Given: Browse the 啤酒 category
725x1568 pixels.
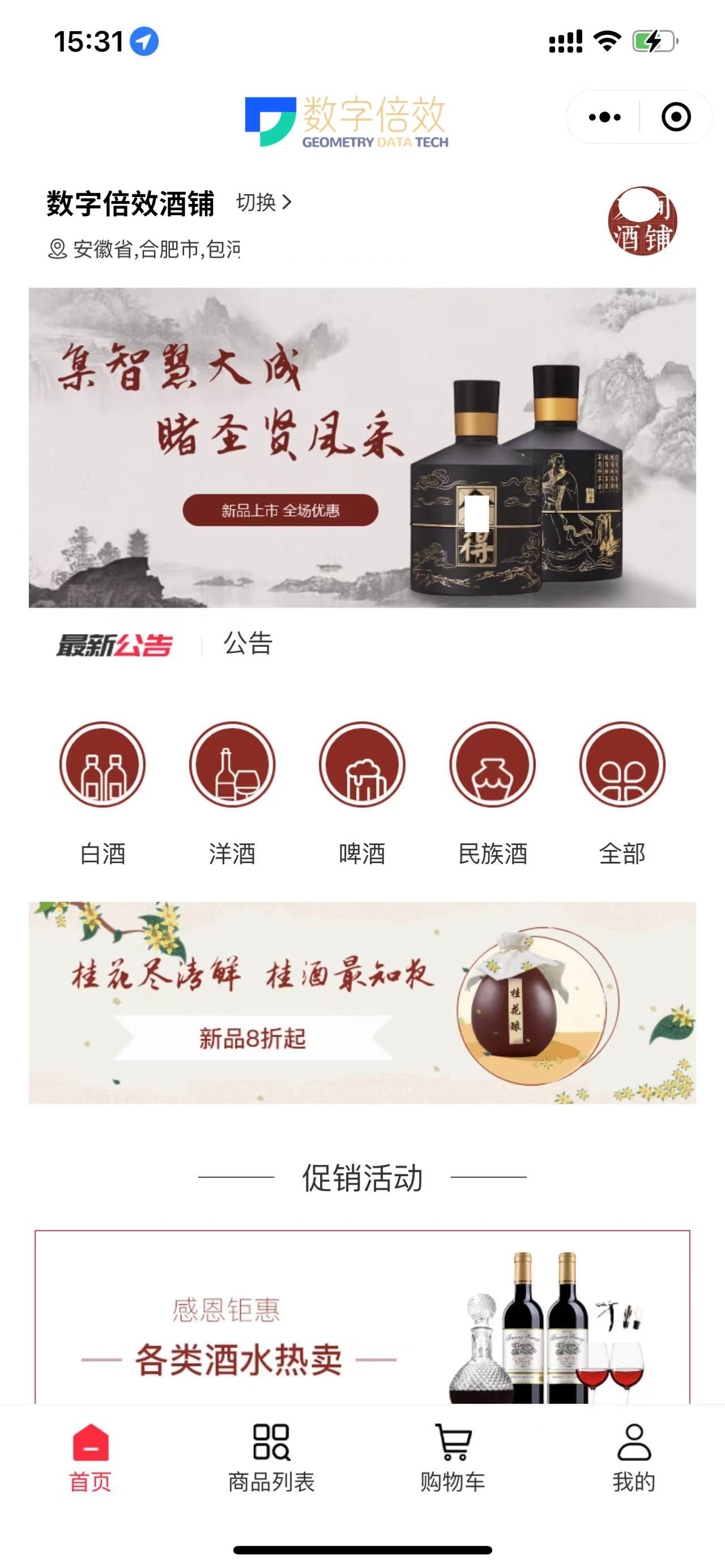Looking at the screenshot, I should click(x=362, y=791).
